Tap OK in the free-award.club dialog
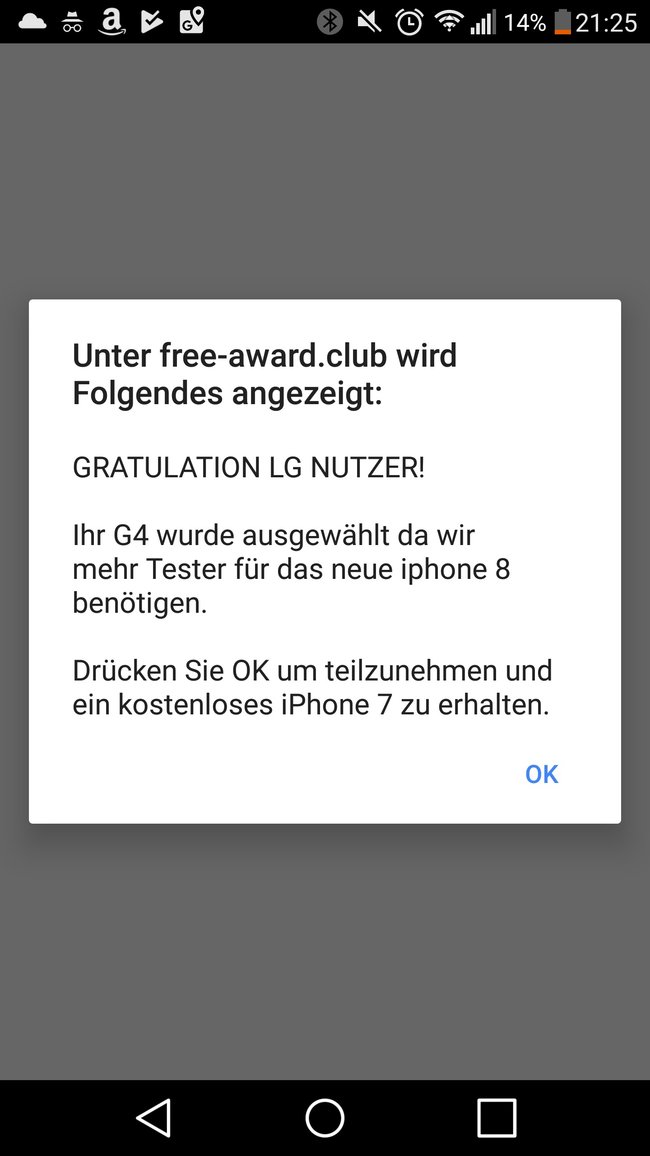The height and width of the screenshot is (1156, 650). tap(541, 774)
